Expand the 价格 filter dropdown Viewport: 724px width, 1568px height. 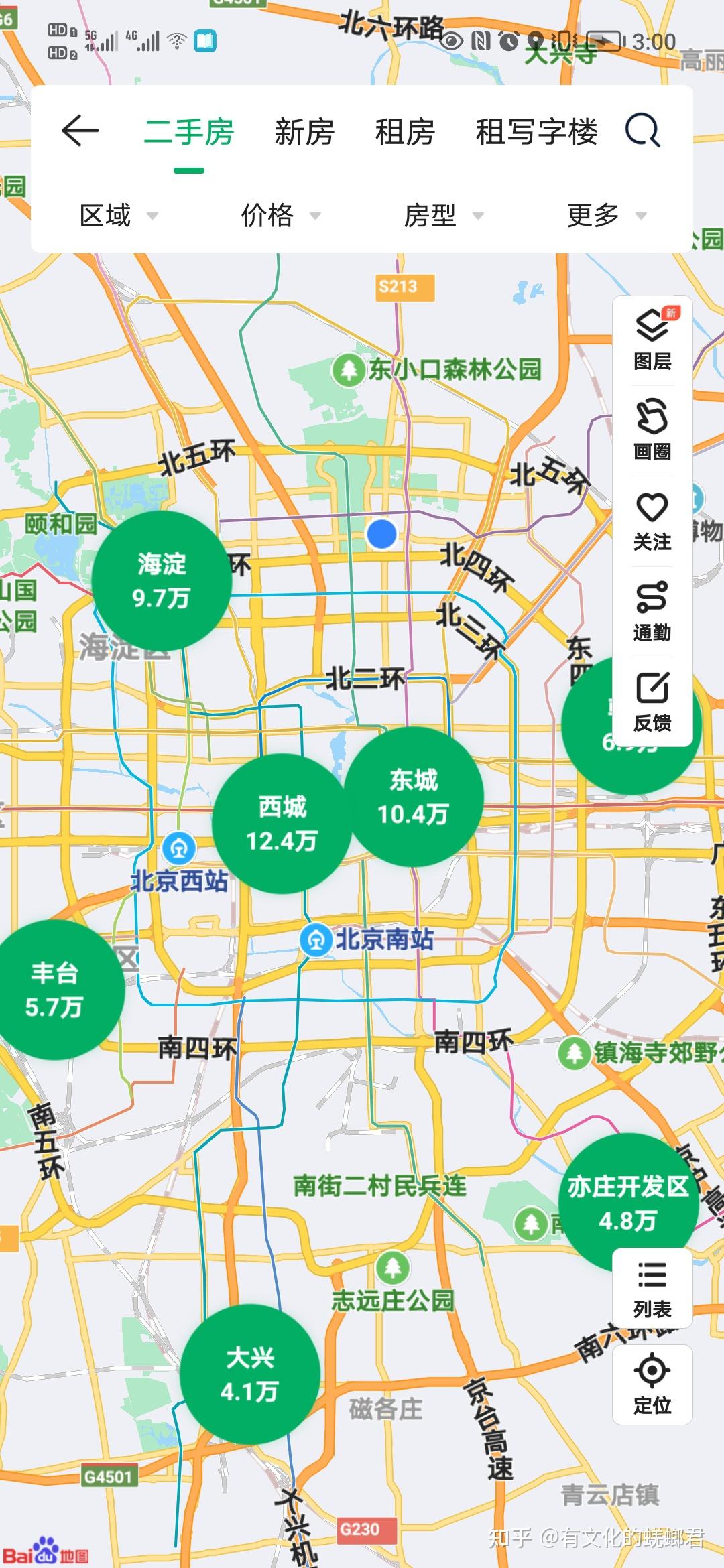pos(281,216)
